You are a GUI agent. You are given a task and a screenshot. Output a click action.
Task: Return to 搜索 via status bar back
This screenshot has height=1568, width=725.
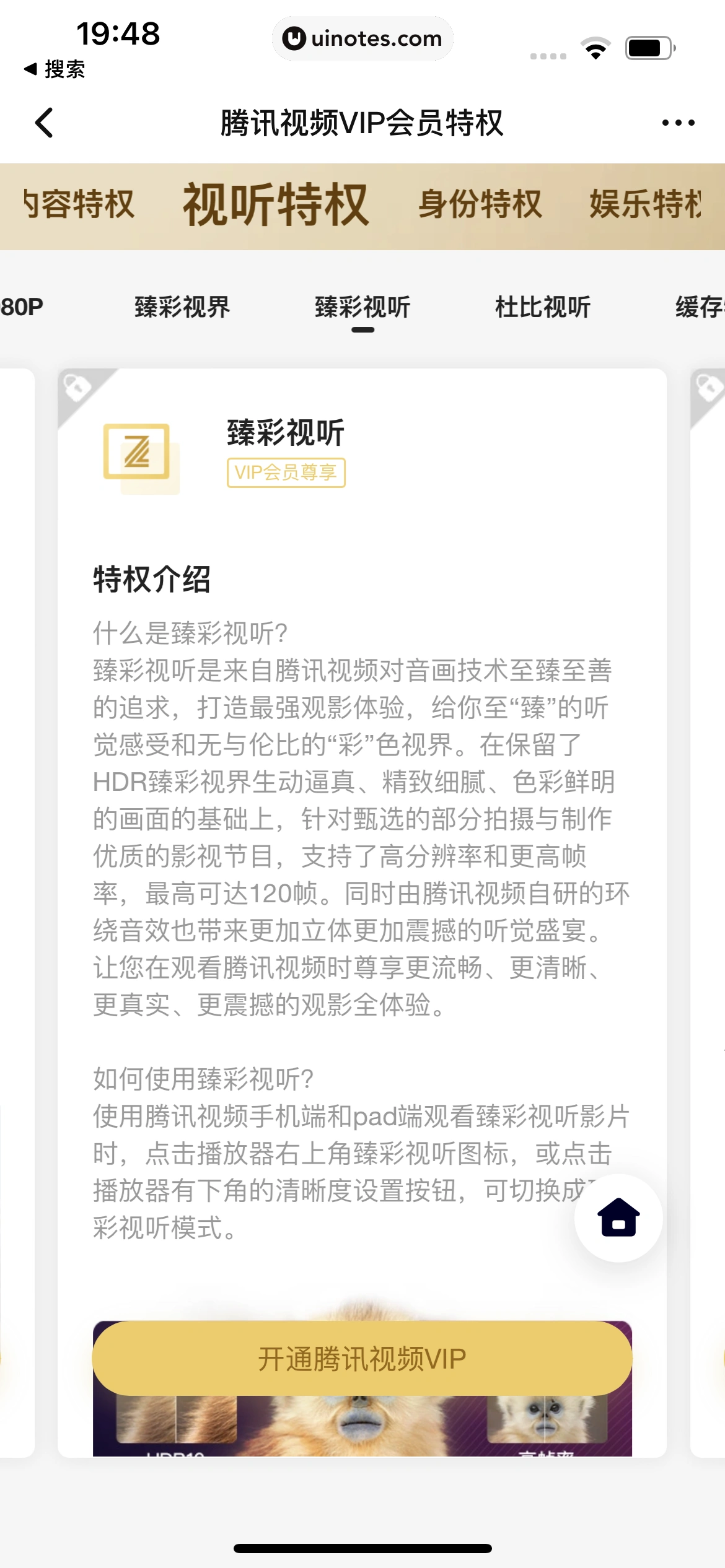point(55,69)
